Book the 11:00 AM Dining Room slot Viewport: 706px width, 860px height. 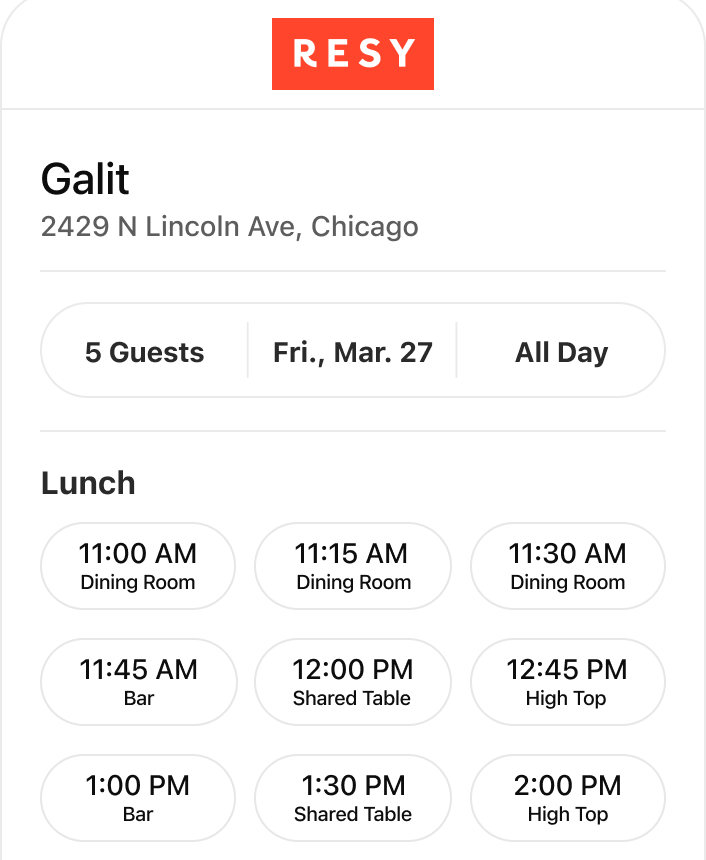point(138,566)
